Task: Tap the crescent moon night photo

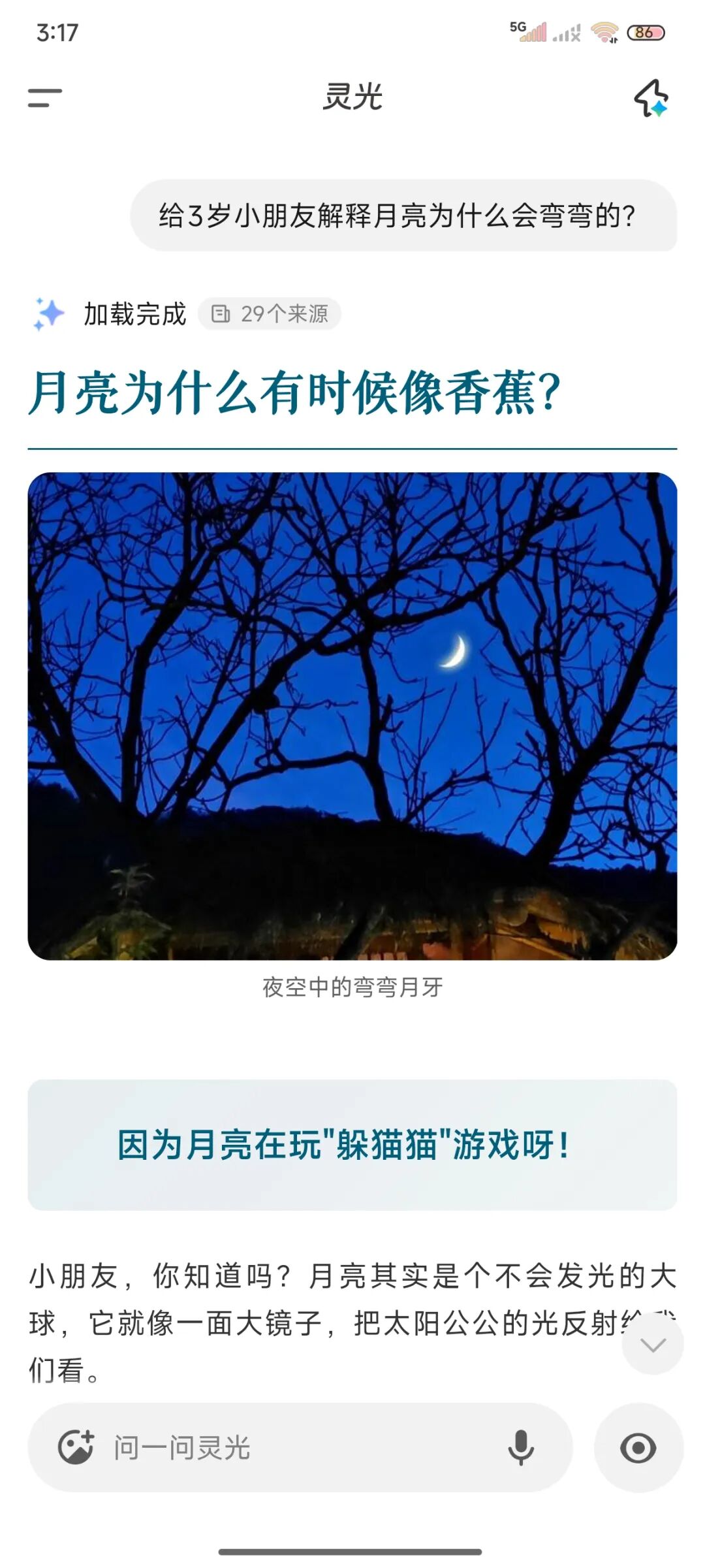Action: [x=352, y=718]
